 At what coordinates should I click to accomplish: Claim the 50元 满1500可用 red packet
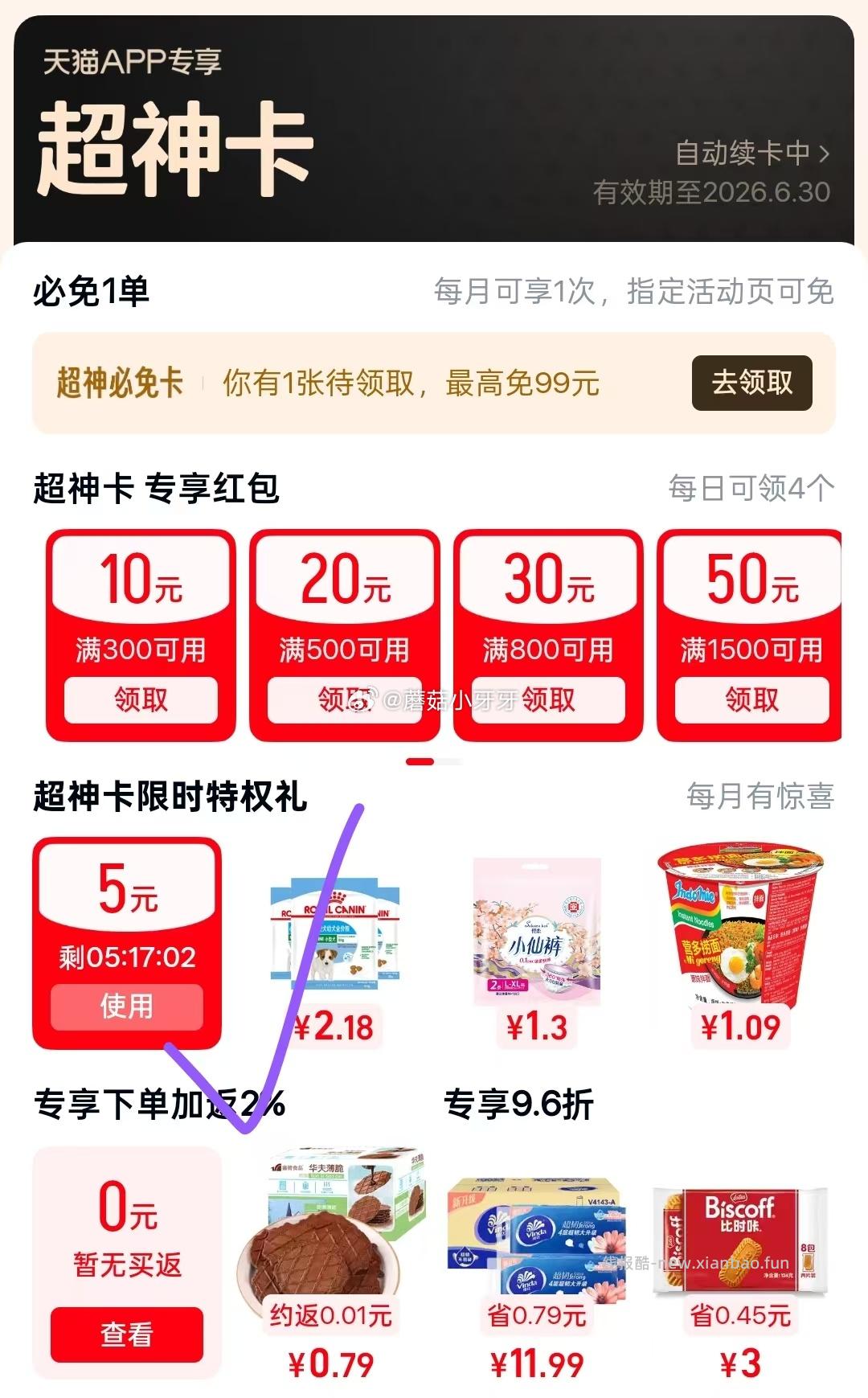[x=749, y=700]
